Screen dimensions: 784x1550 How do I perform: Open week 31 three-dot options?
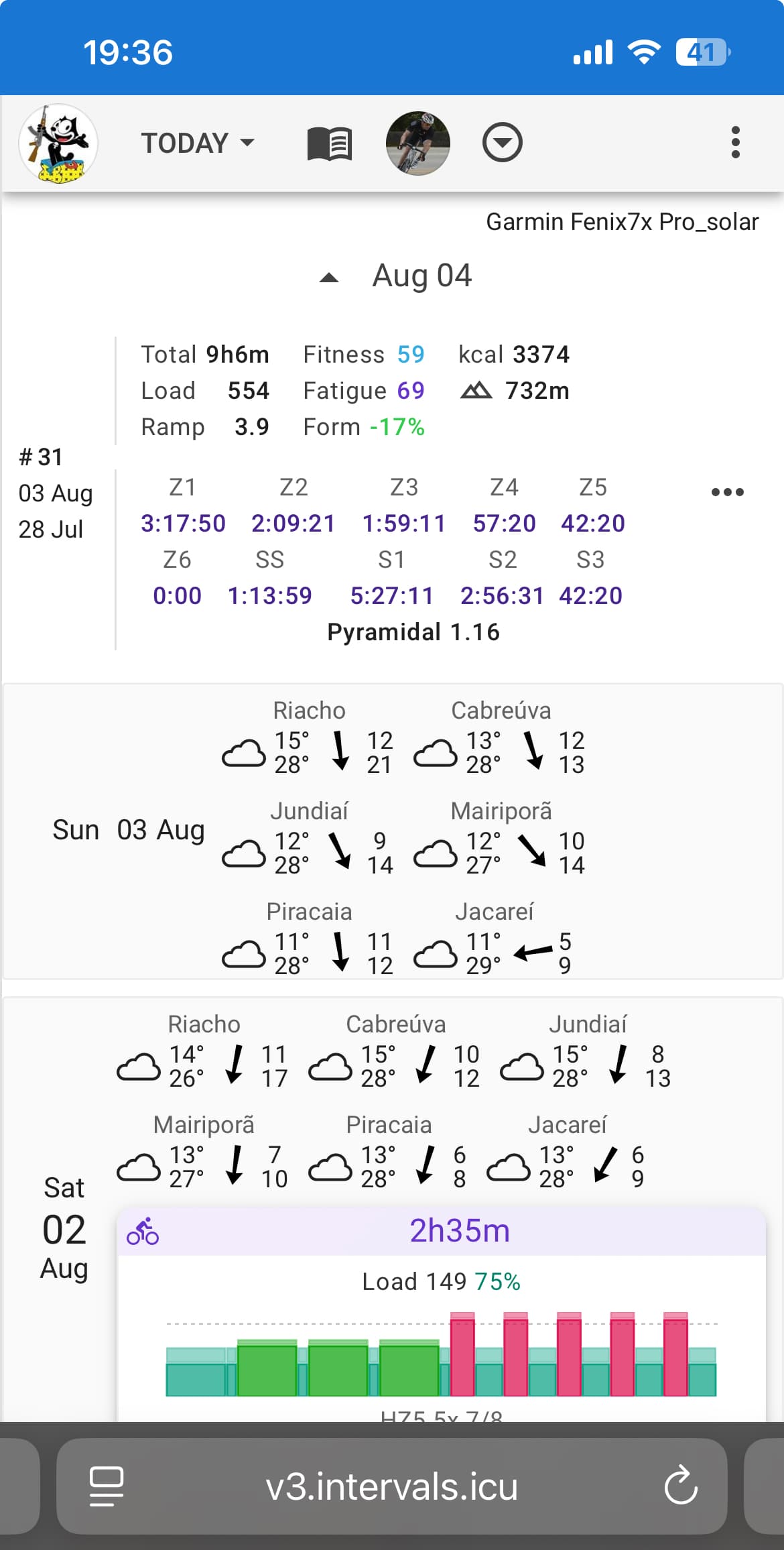(x=727, y=493)
